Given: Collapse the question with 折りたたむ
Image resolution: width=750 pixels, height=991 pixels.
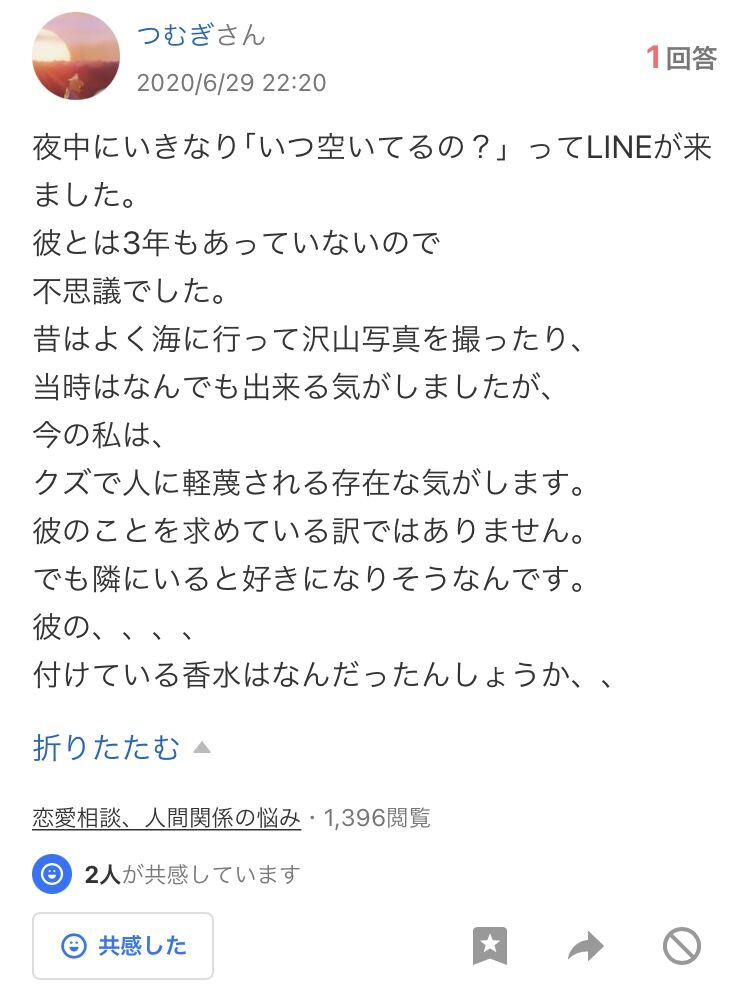Looking at the screenshot, I should pos(121,747).
